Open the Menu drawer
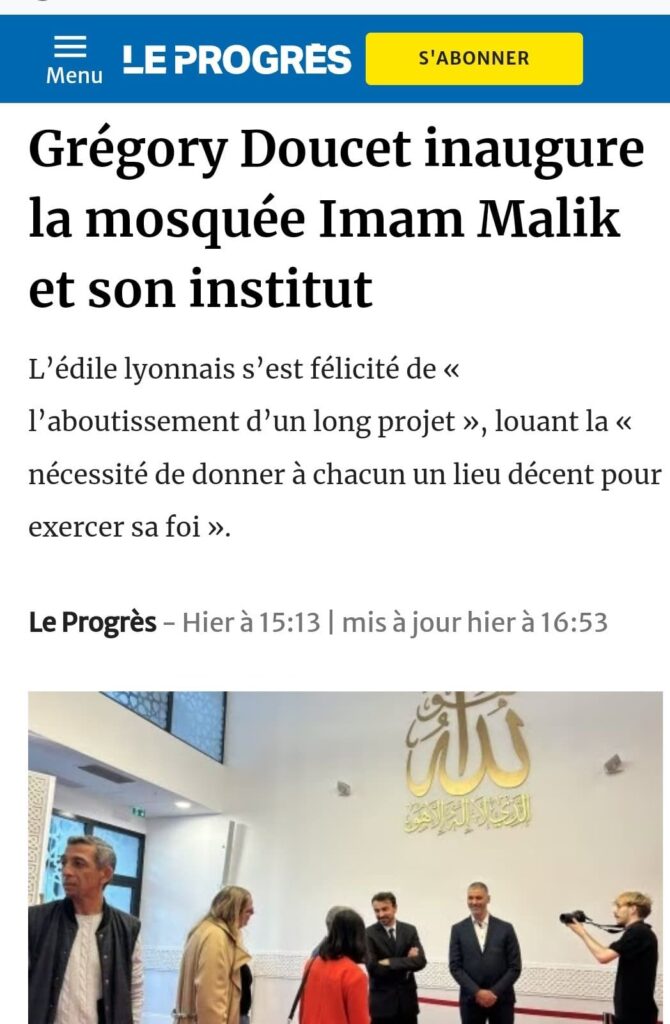 tap(73, 60)
